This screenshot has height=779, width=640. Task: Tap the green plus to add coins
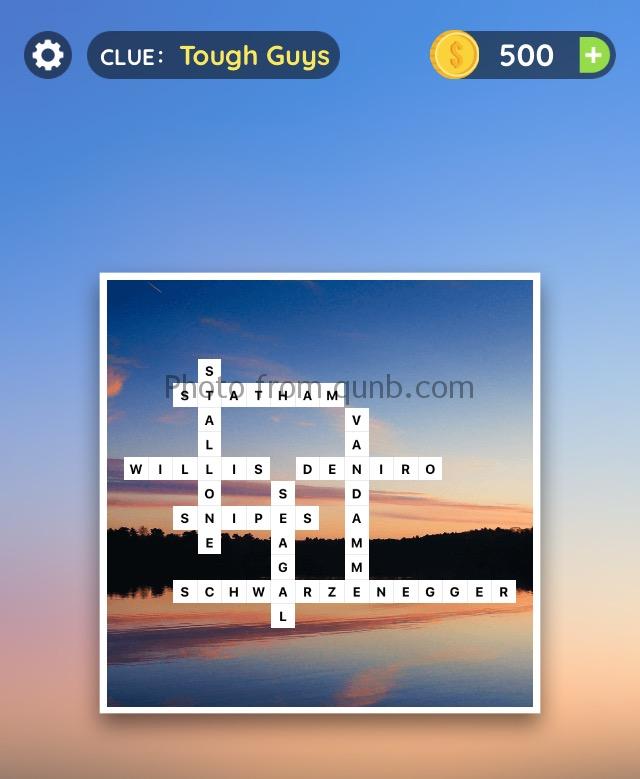[x=594, y=55]
